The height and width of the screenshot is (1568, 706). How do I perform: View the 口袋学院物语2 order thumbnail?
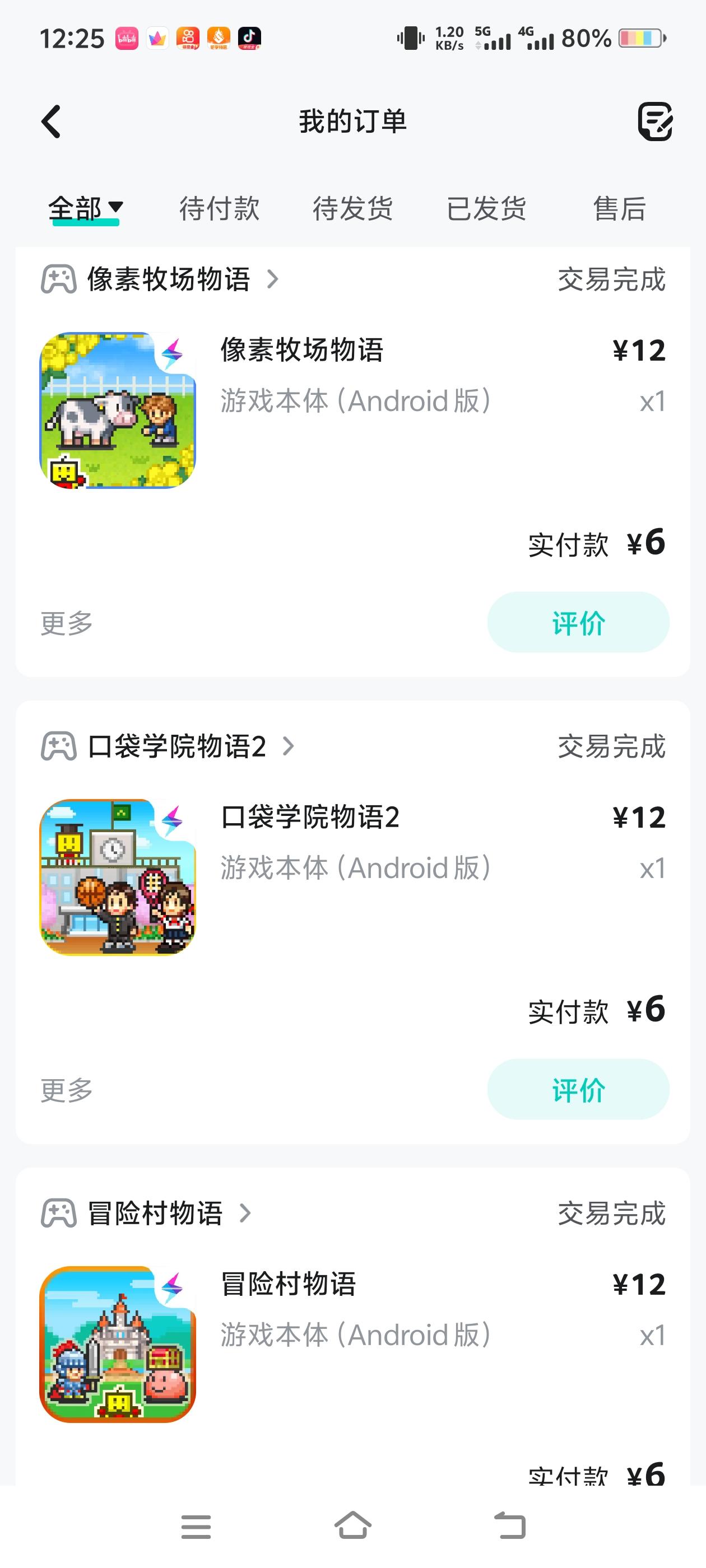point(118,877)
